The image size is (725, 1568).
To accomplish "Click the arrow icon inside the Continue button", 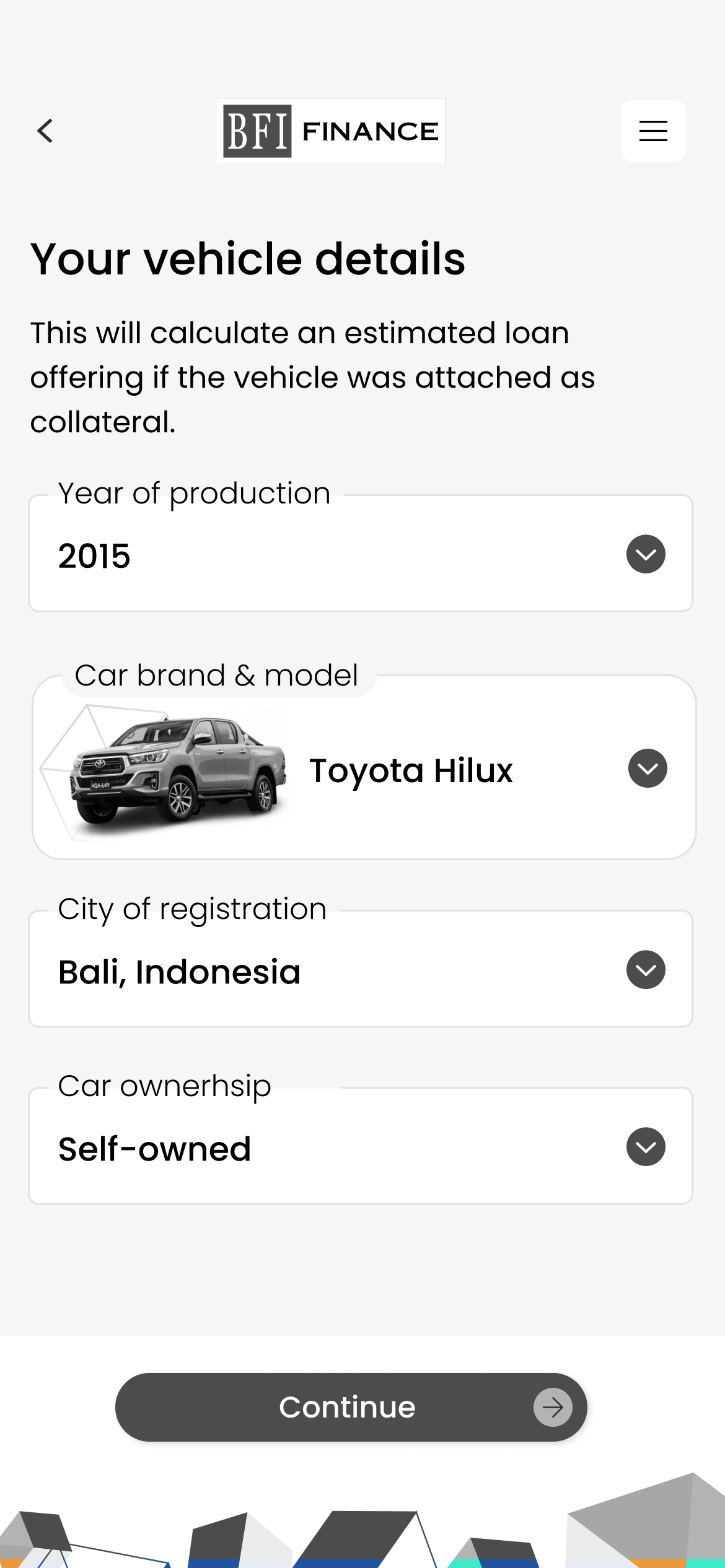I will tap(552, 1406).
